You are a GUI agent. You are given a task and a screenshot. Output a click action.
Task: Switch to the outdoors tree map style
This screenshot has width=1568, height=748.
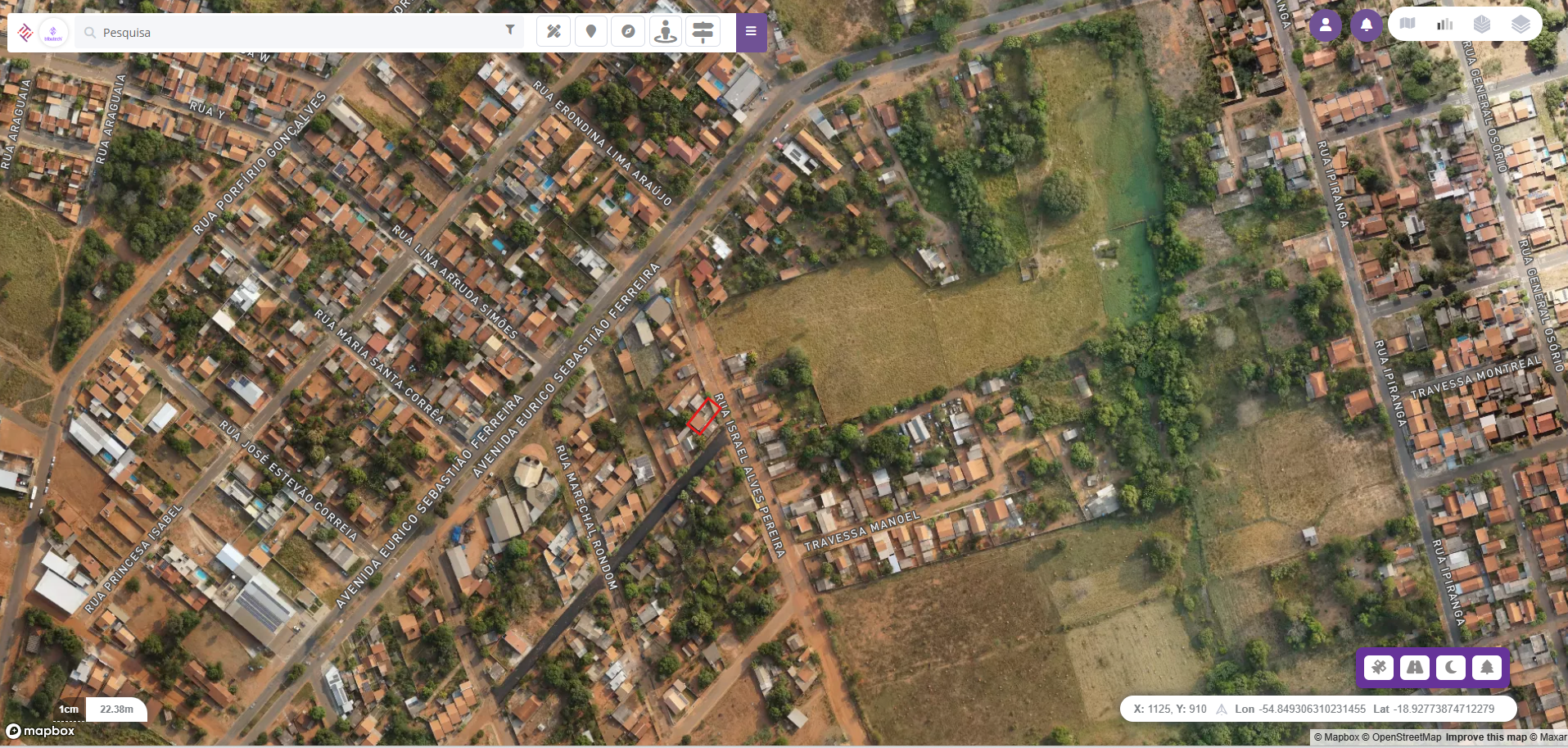point(1487,668)
